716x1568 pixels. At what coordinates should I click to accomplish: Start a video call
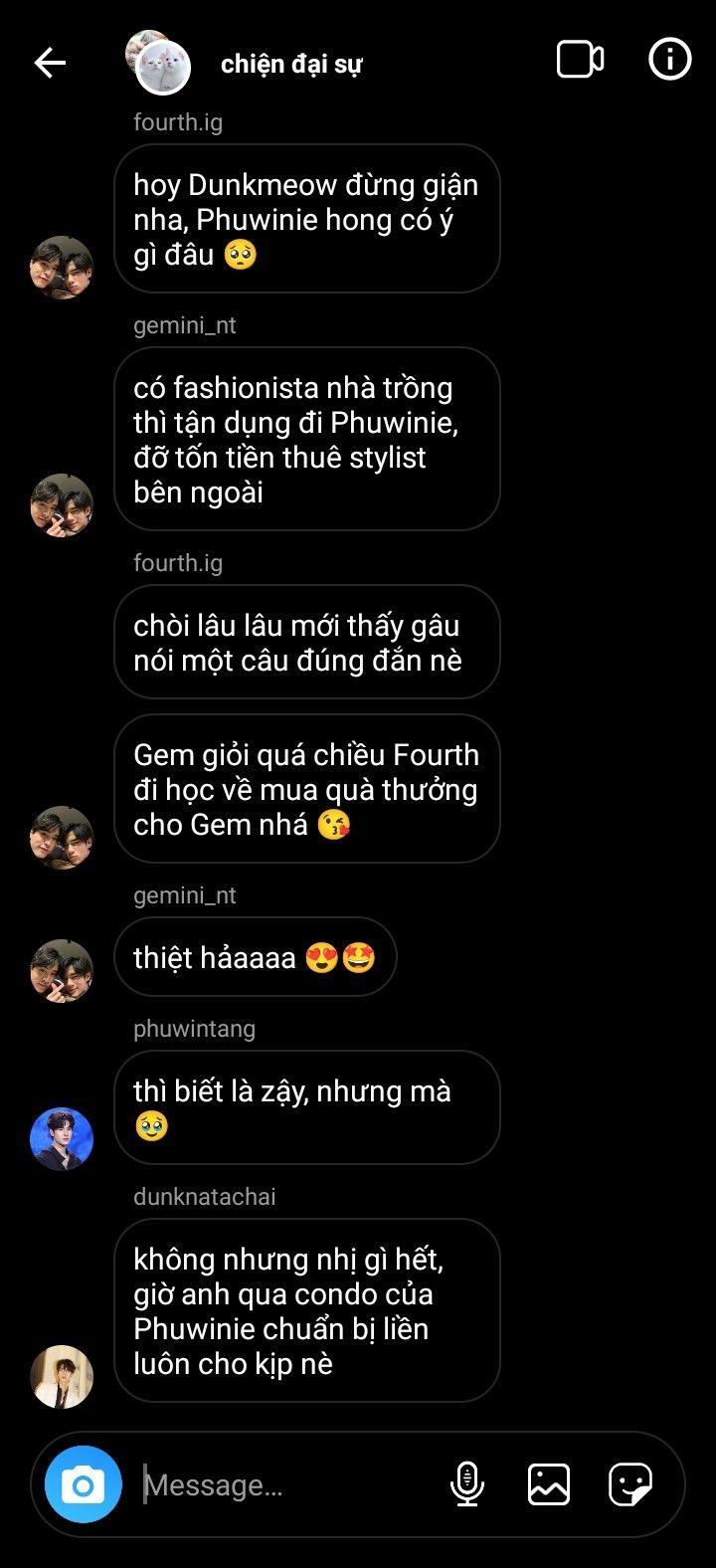(580, 60)
